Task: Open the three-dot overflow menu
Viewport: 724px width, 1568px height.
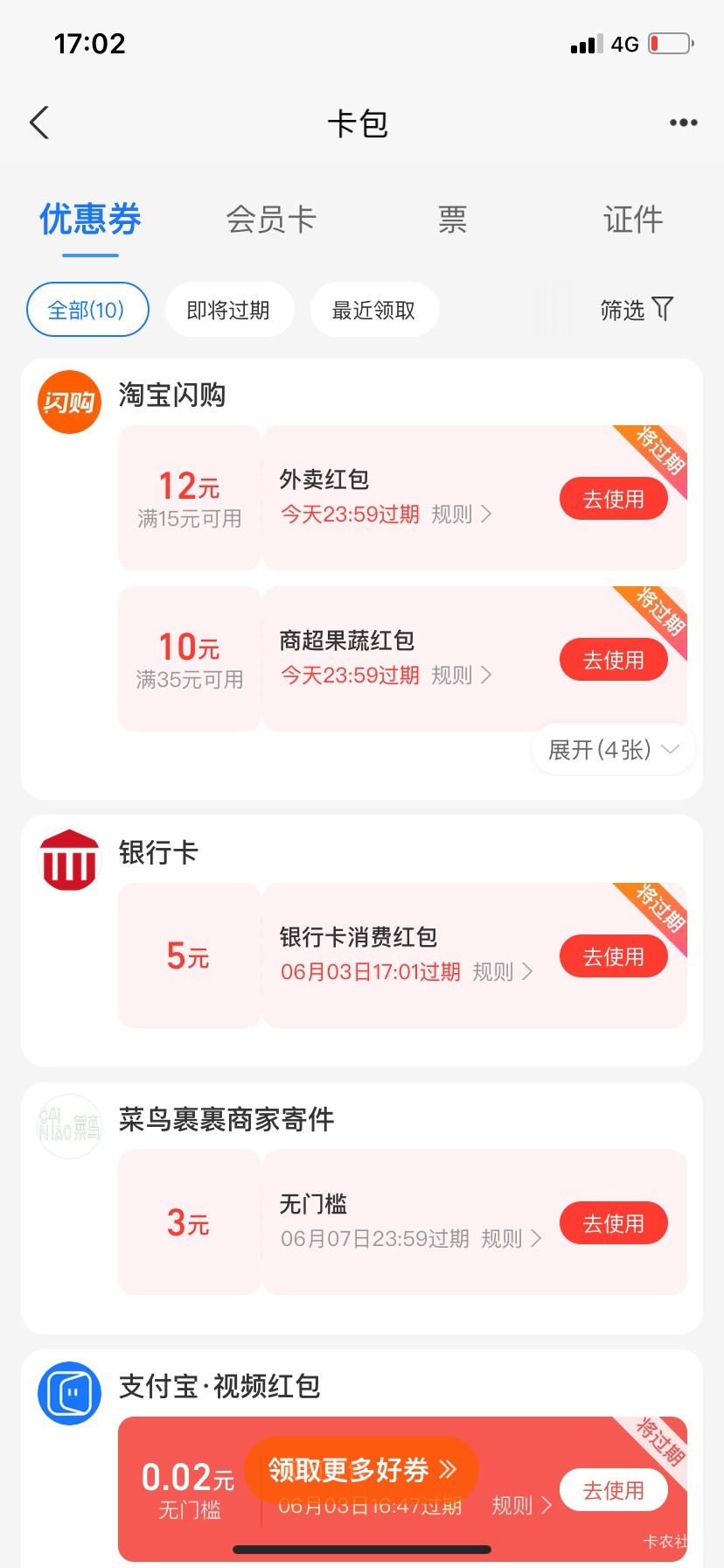Action: click(683, 122)
